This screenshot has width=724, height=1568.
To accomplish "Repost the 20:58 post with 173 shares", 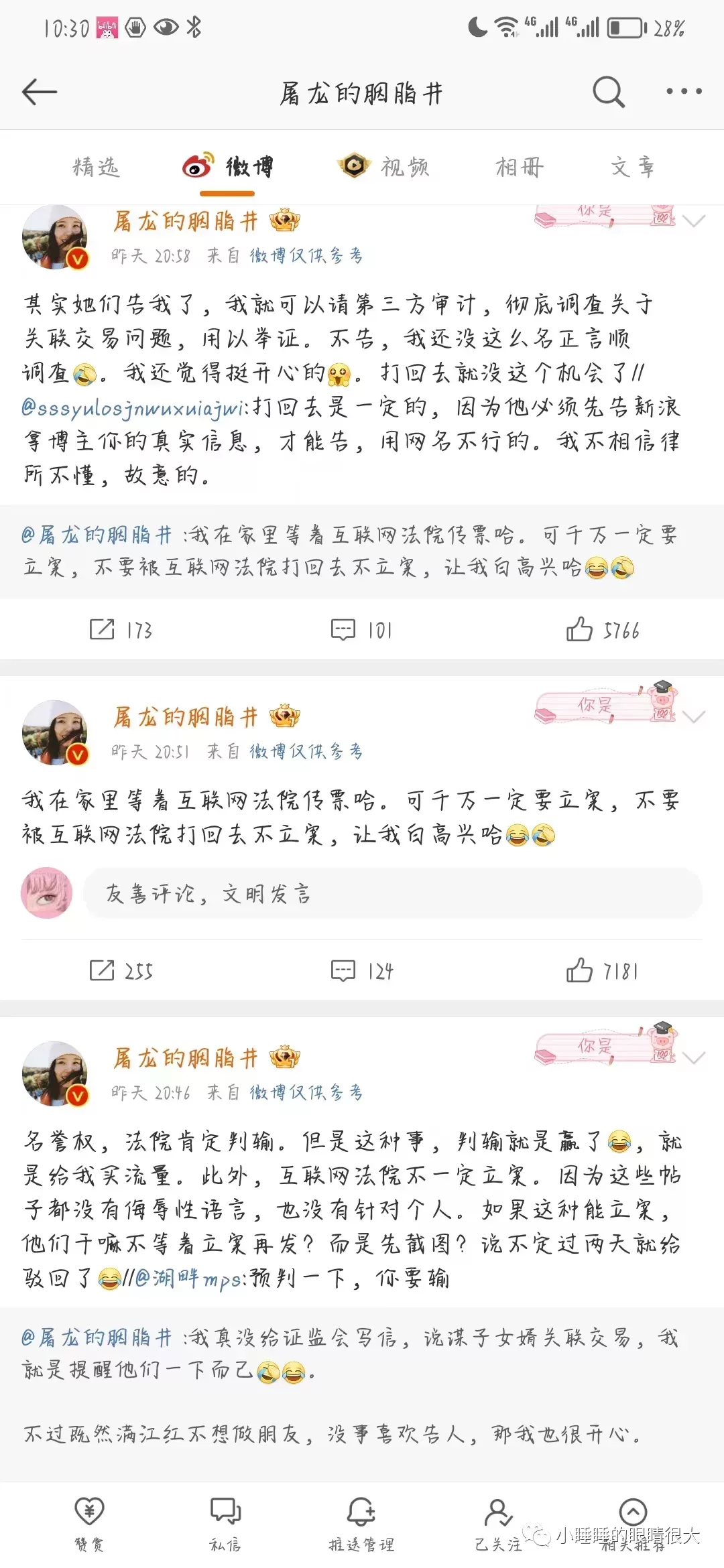I will click(121, 630).
